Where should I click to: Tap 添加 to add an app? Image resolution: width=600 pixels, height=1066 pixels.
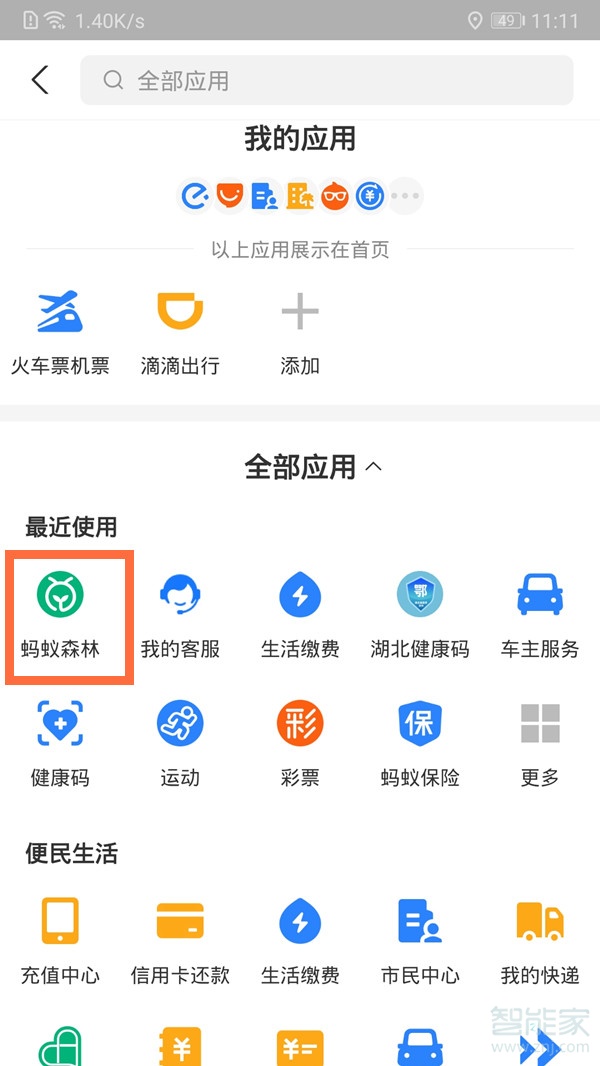point(299,332)
